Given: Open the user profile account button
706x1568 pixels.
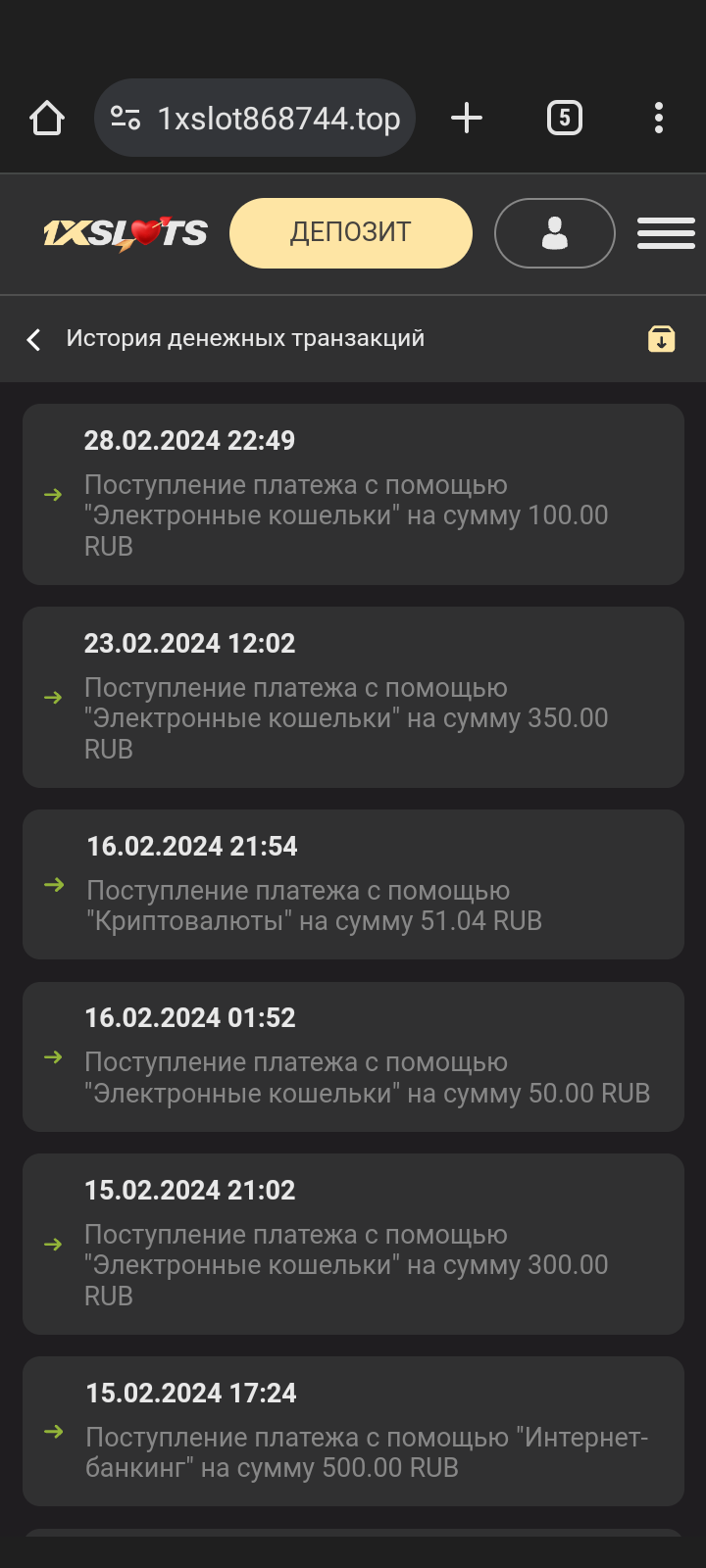Looking at the screenshot, I should point(554,233).
